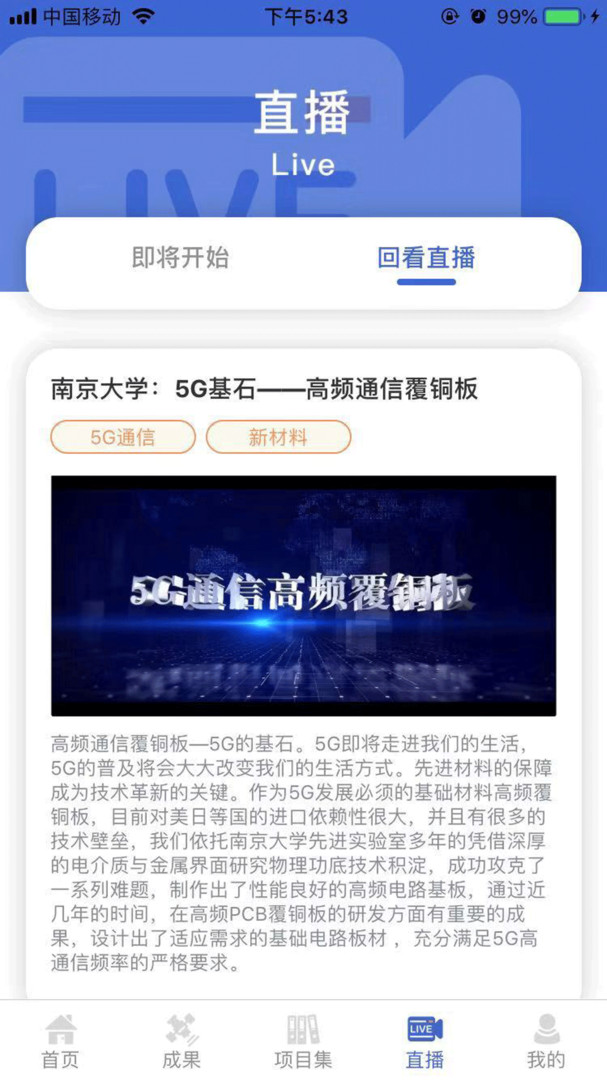
Task: Open the 5G通信高频覆铜板 video thumbnail
Action: 303,596
